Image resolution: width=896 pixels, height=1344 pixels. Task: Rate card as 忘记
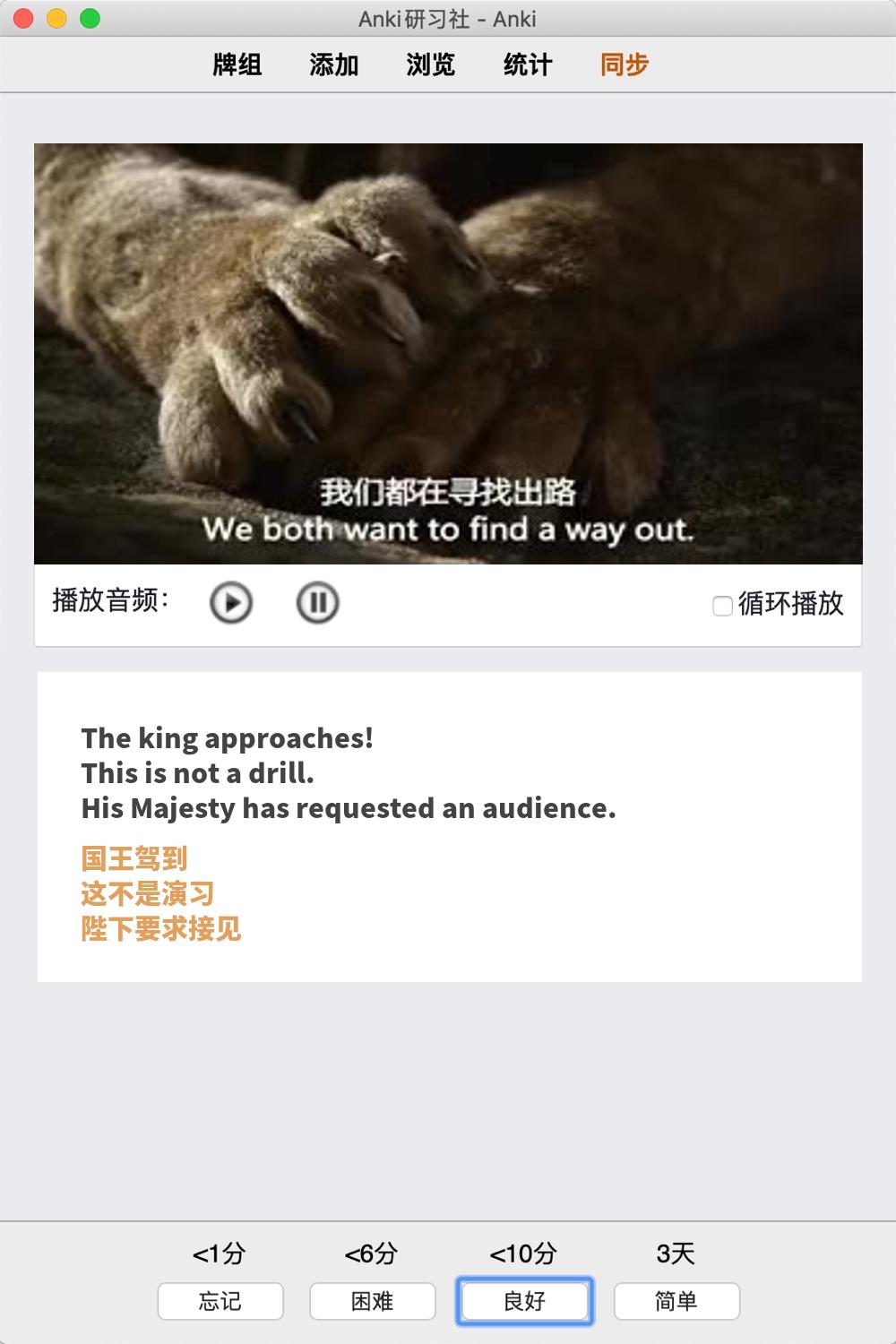coord(220,1301)
